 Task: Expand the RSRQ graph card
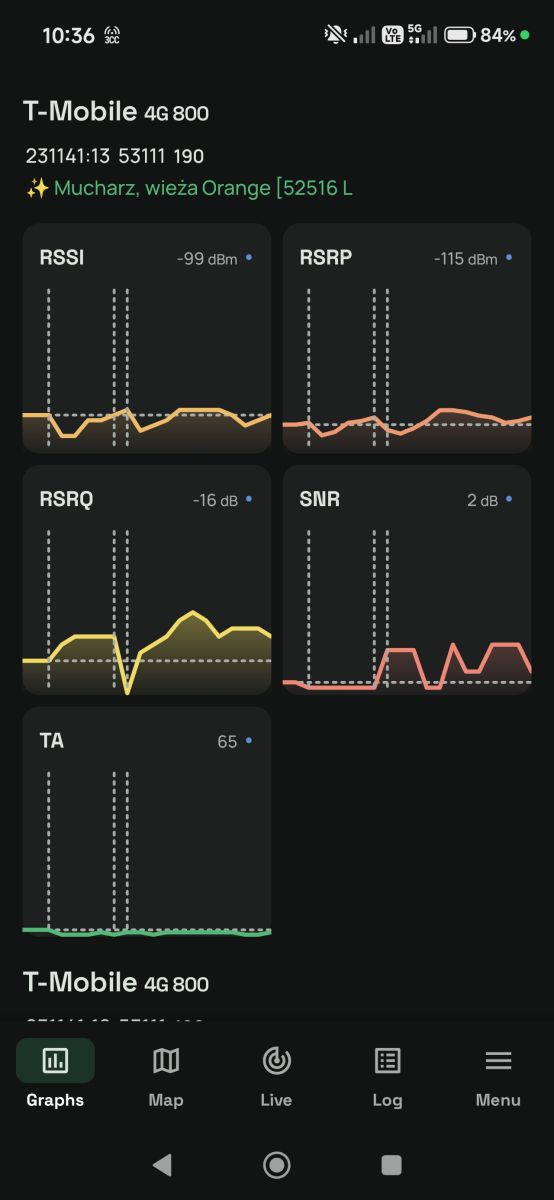pos(147,580)
